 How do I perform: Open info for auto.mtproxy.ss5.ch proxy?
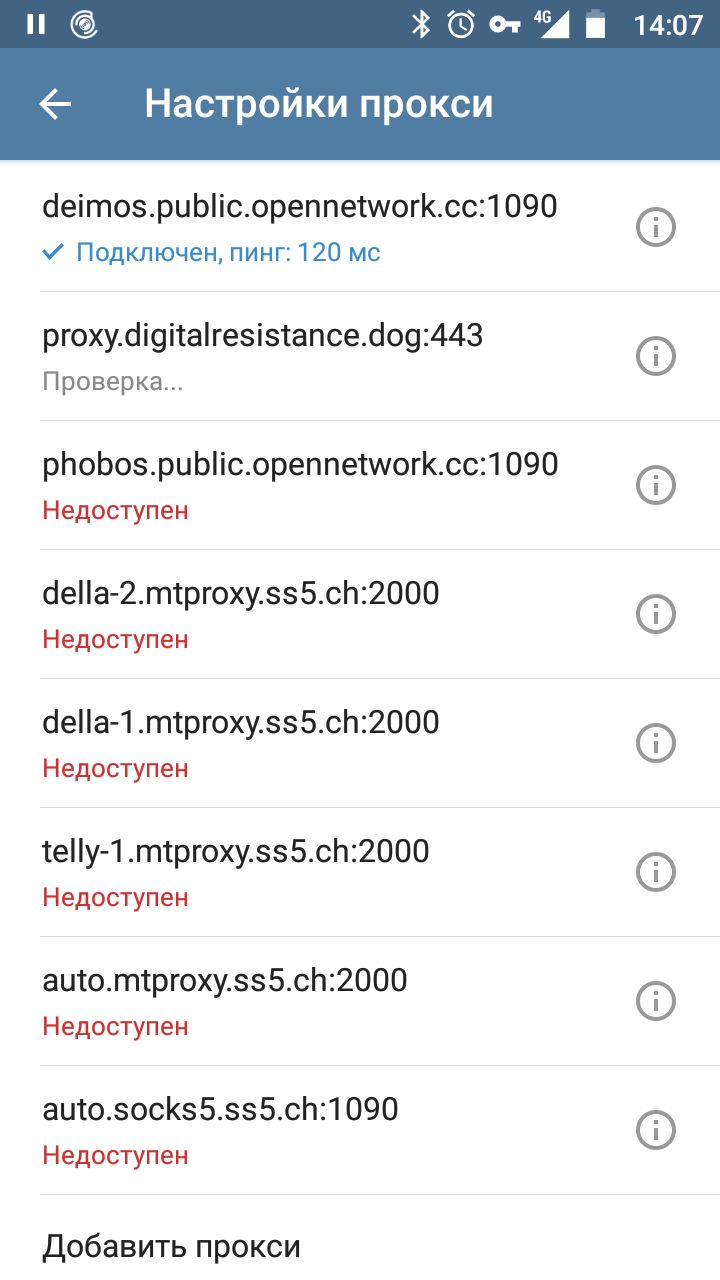tap(656, 1001)
